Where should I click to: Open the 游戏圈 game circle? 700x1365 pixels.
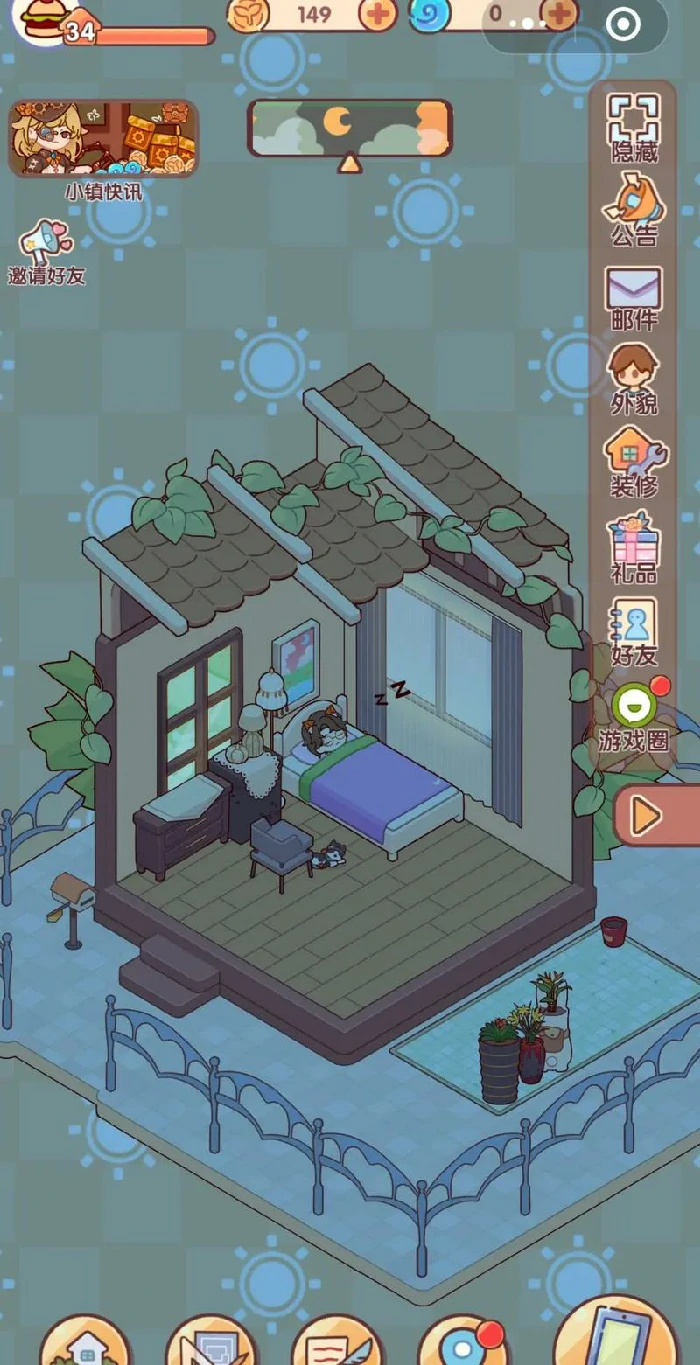point(634,716)
